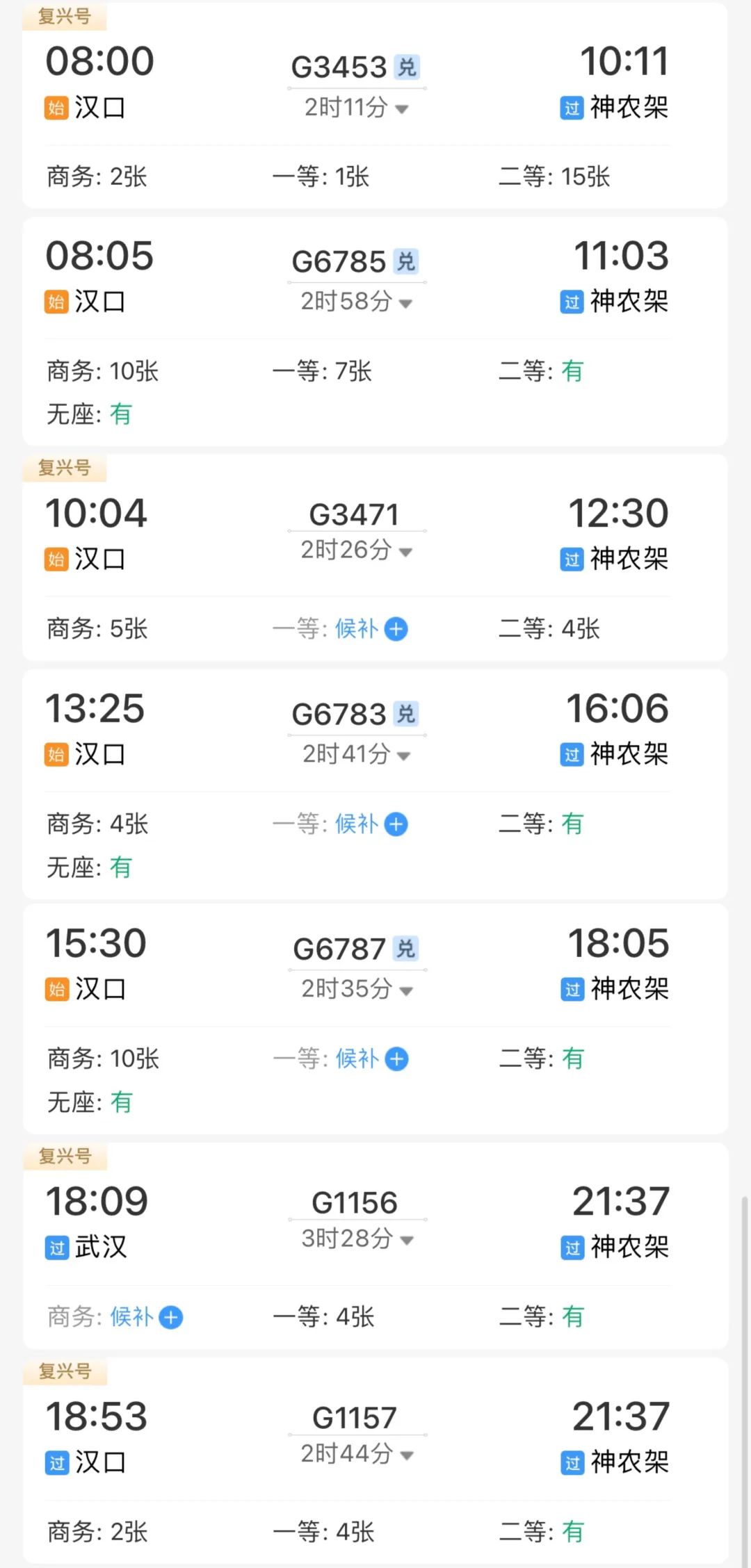Screen dimensions: 751x1568
Task: Tap 一等 候补 plus on G6787
Action: [396, 1059]
